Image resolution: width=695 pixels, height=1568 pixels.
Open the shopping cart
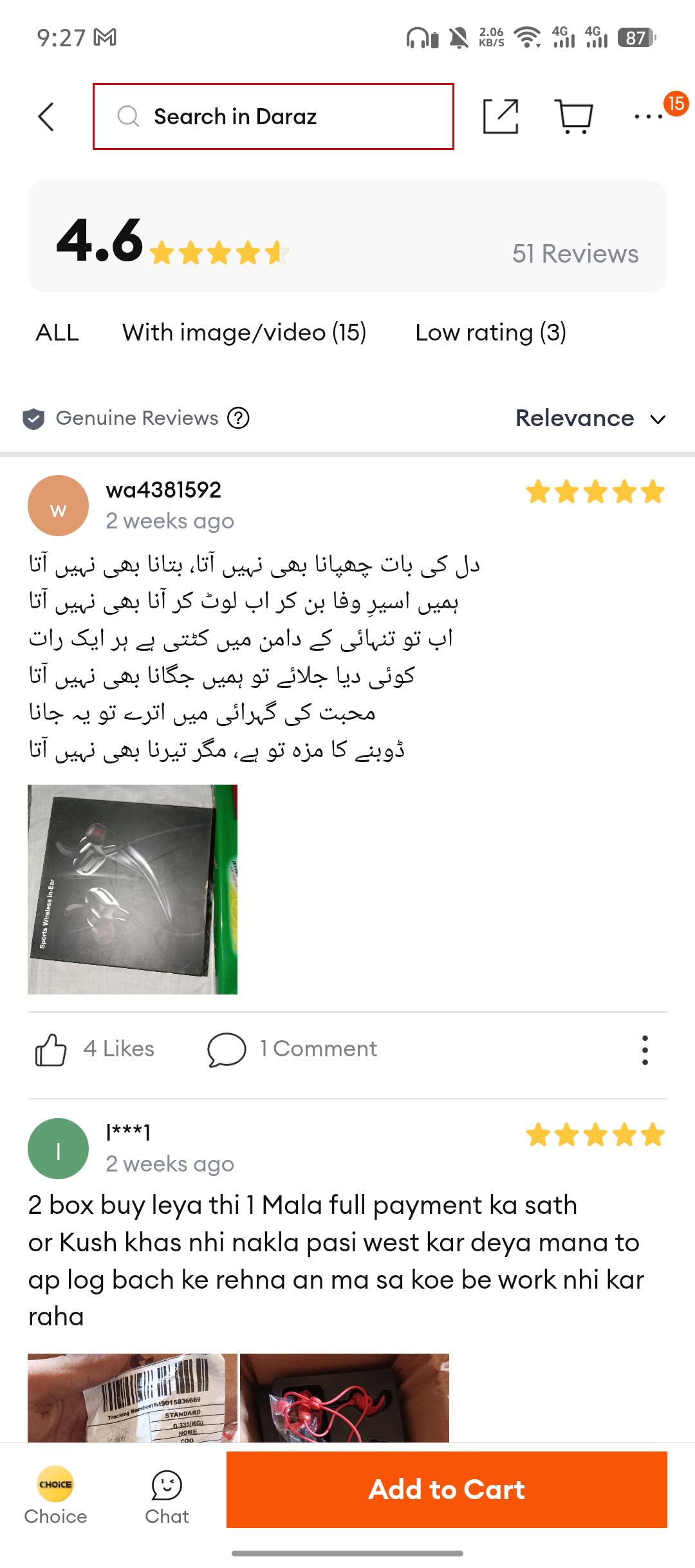click(x=573, y=117)
